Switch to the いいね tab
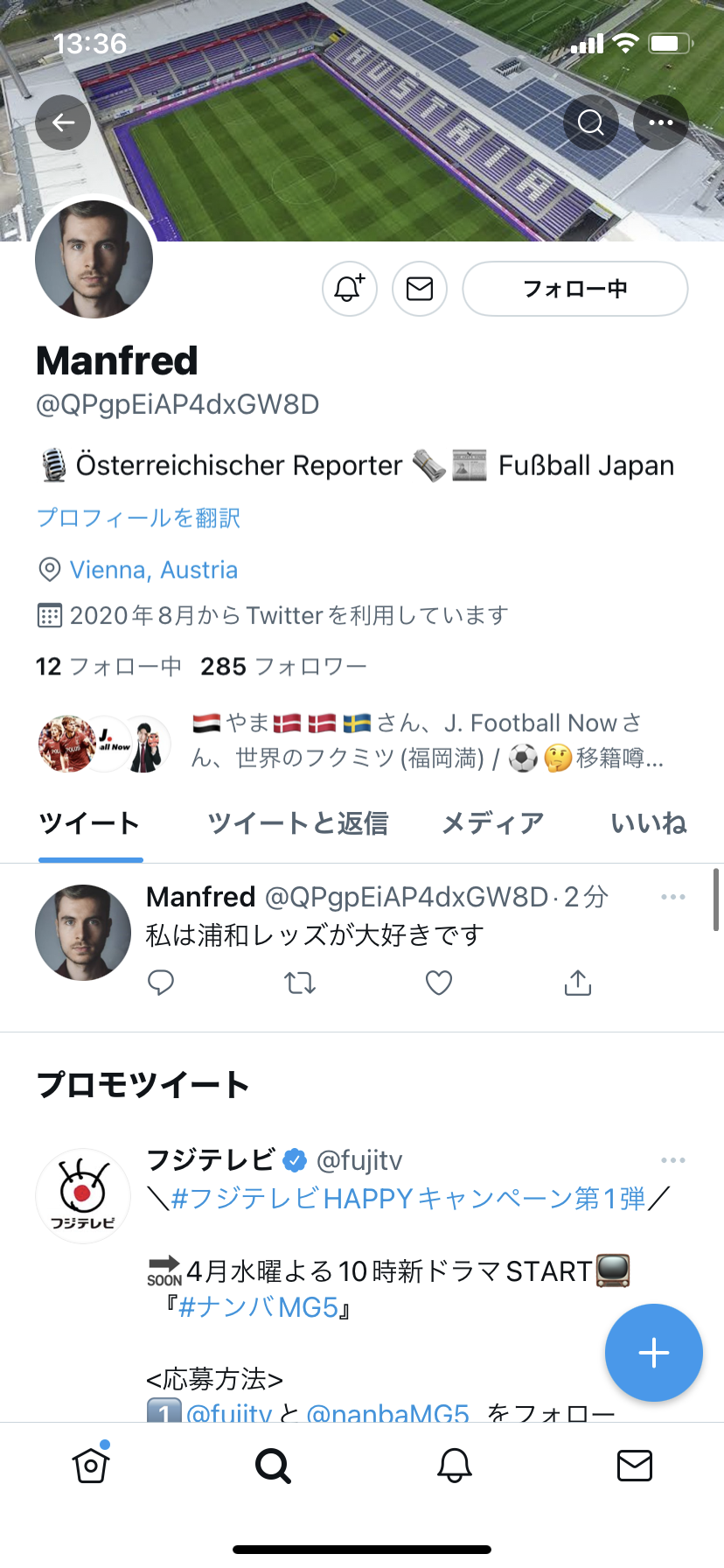The height and width of the screenshot is (1568, 724). point(649,823)
